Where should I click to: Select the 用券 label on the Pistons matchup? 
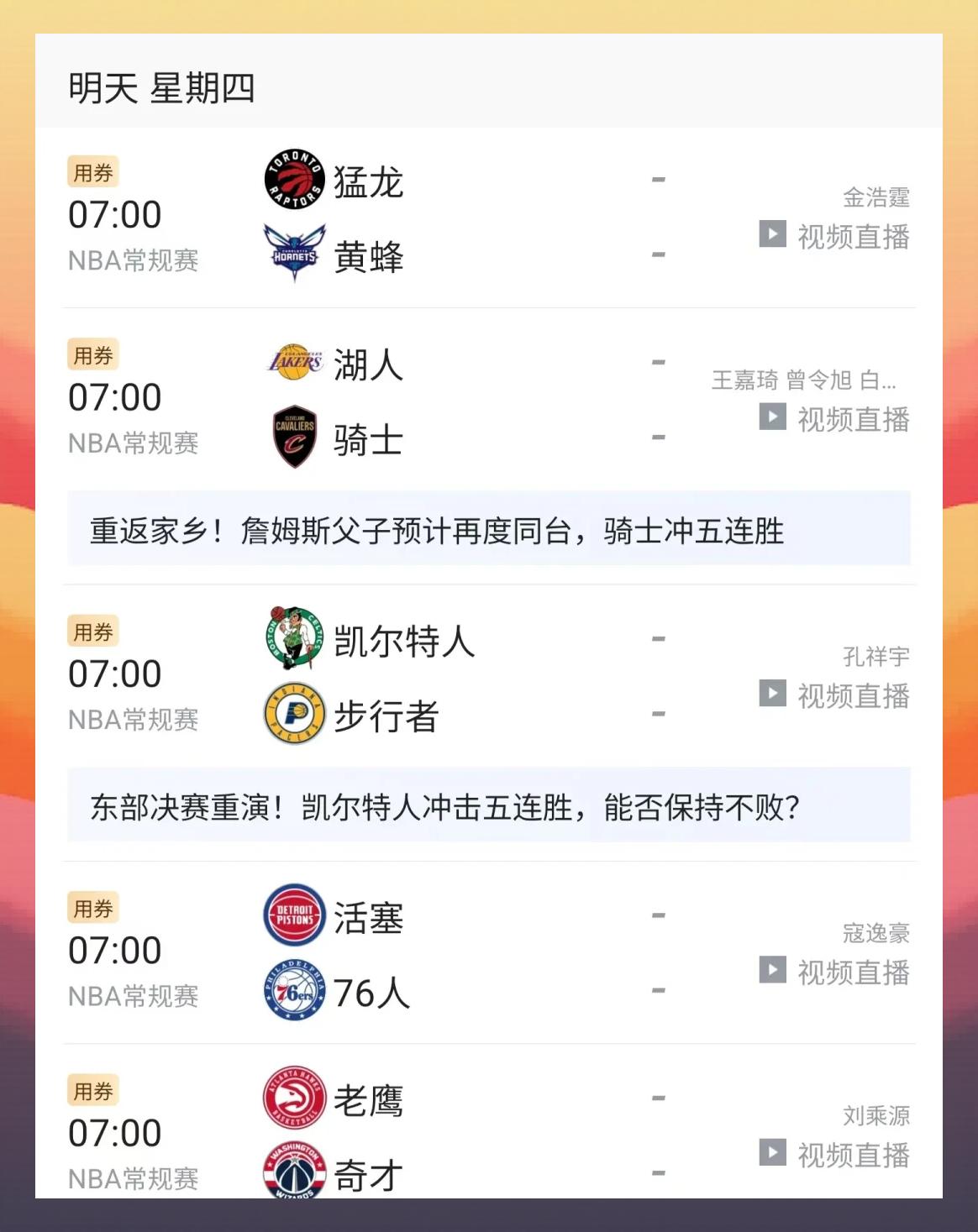click(92, 908)
